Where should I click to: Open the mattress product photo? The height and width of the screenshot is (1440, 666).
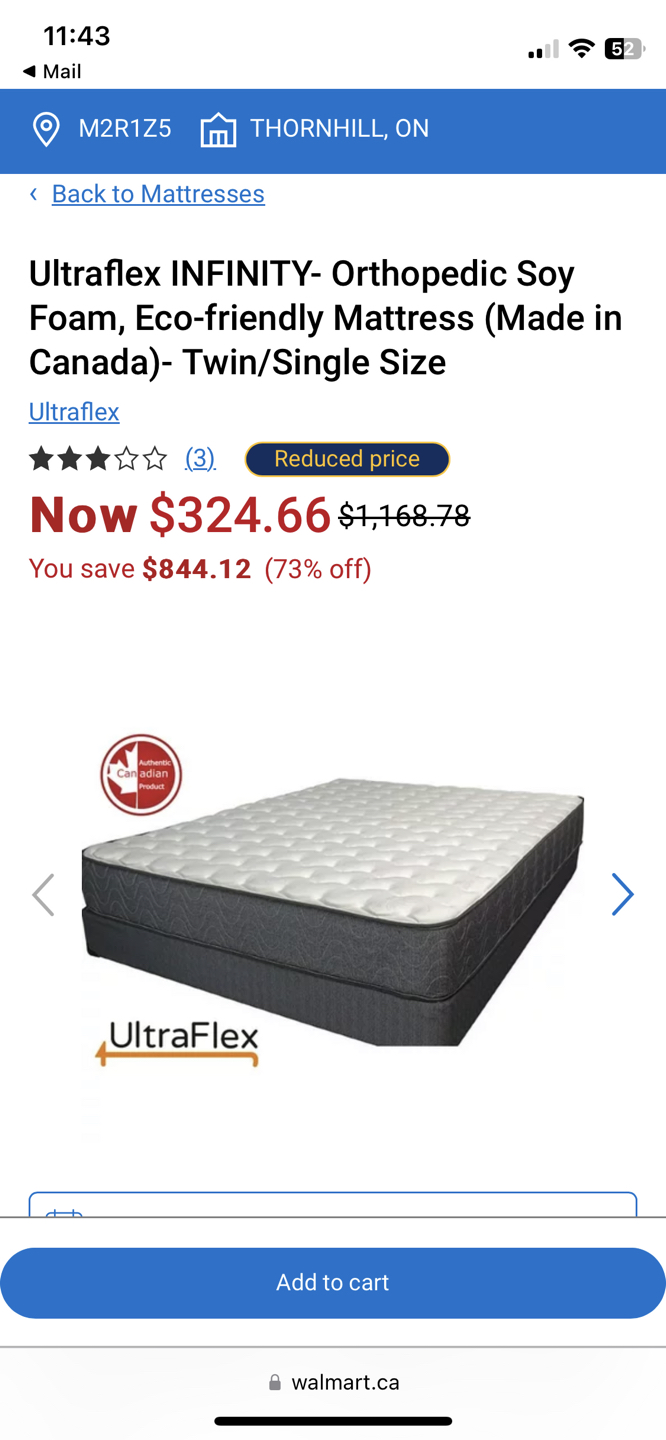pyautogui.click(x=333, y=910)
